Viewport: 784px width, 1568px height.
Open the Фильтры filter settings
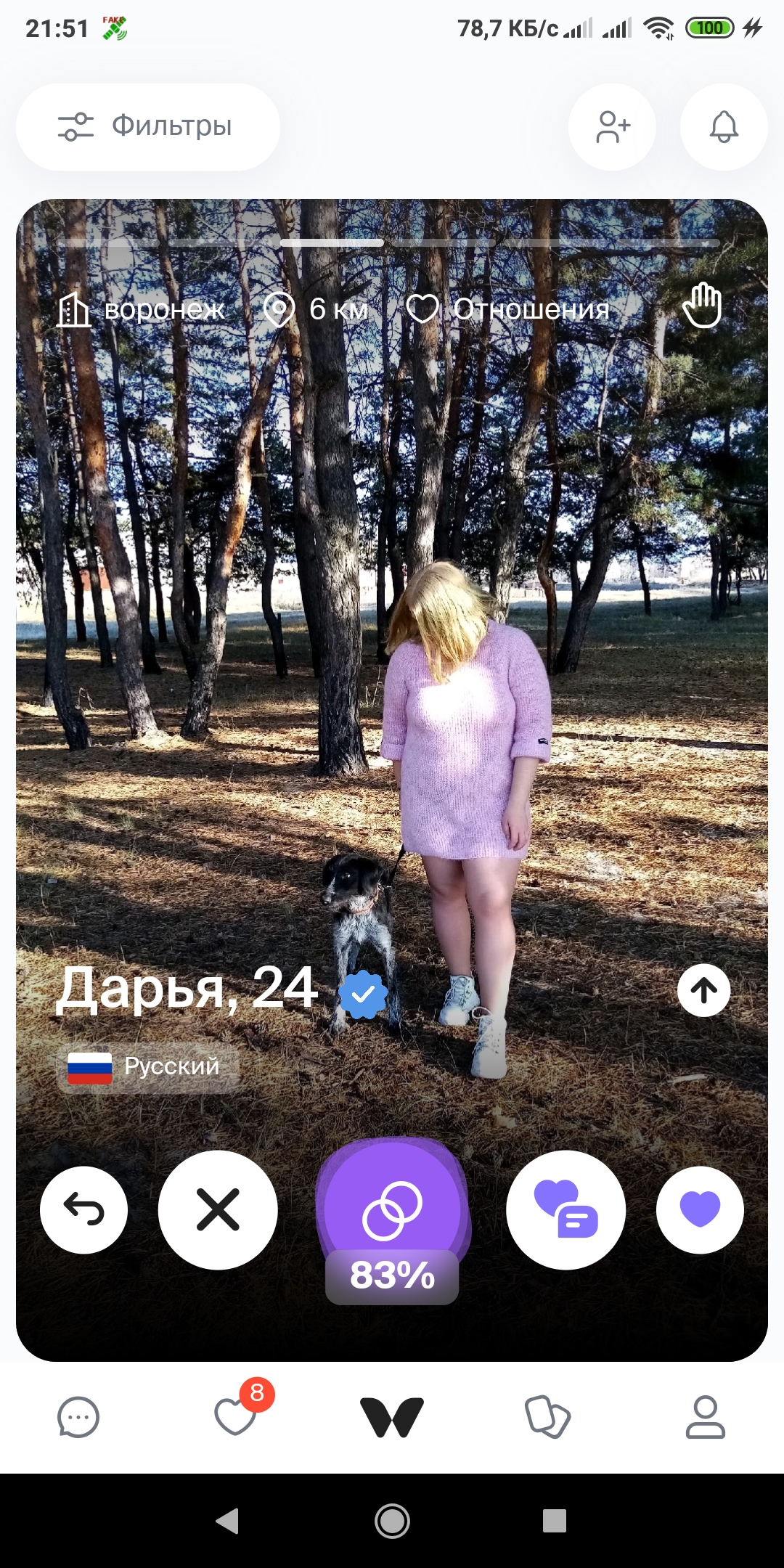[x=147, y=127]
